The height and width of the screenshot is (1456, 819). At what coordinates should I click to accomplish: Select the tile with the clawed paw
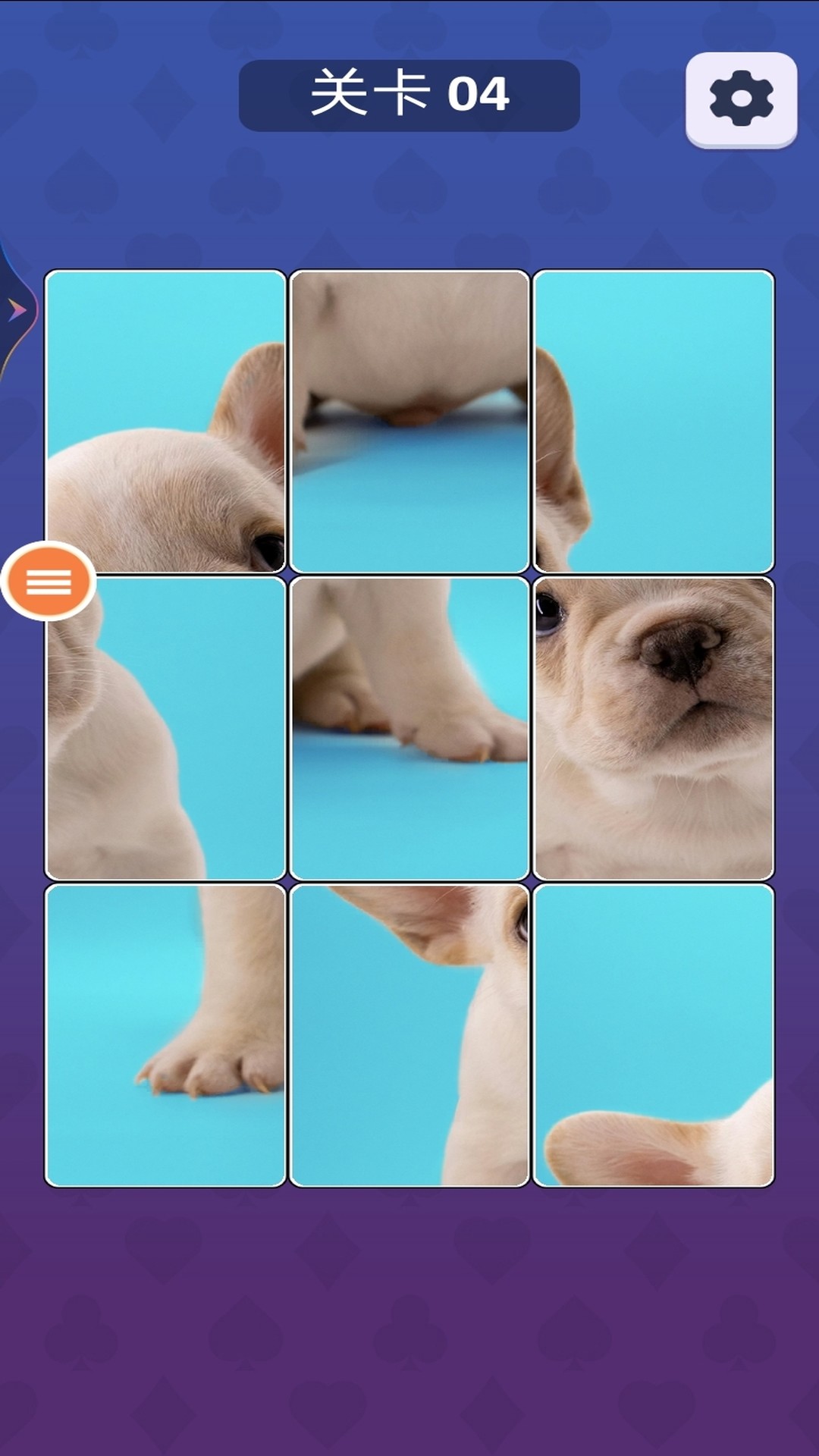165,1035
